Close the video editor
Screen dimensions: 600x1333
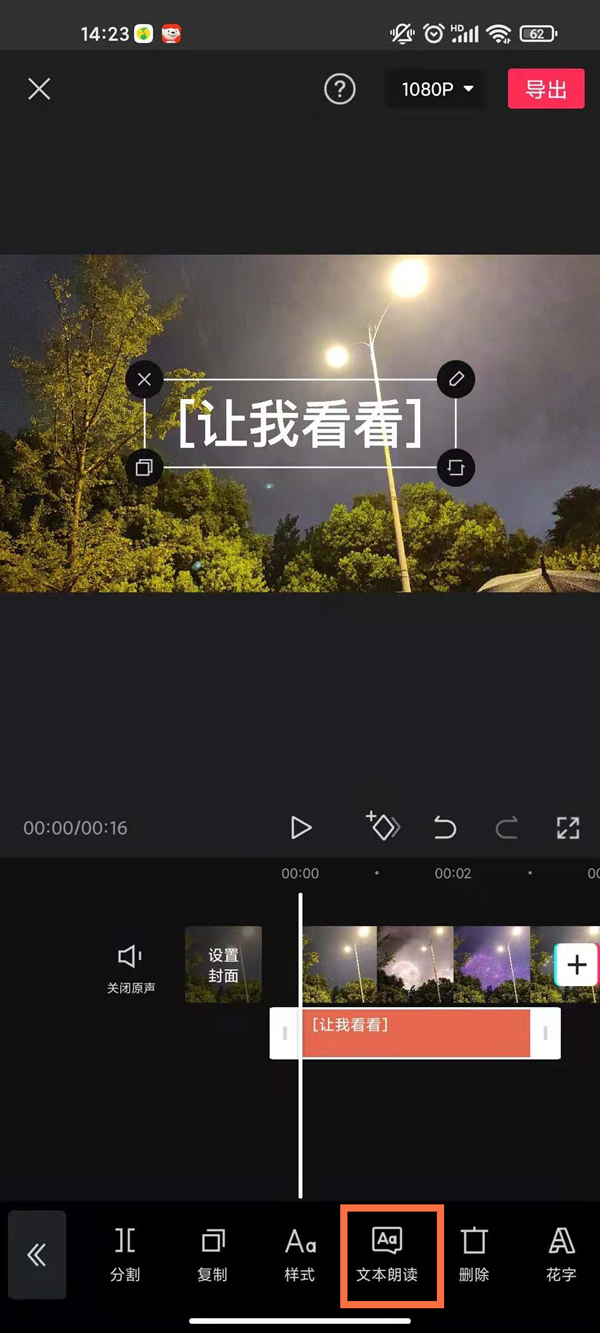[x=39, y=89]
